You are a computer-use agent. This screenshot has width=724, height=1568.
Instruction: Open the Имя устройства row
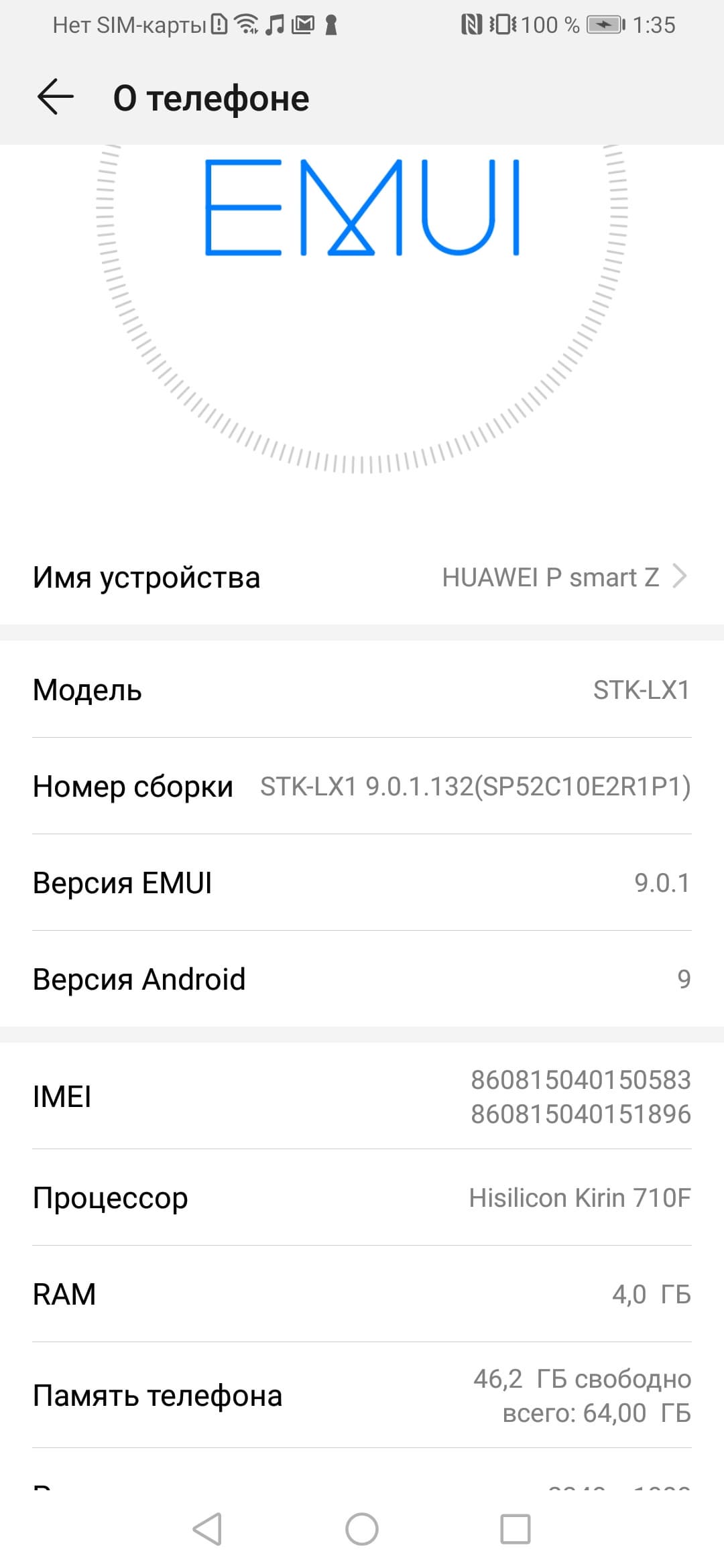362,577
